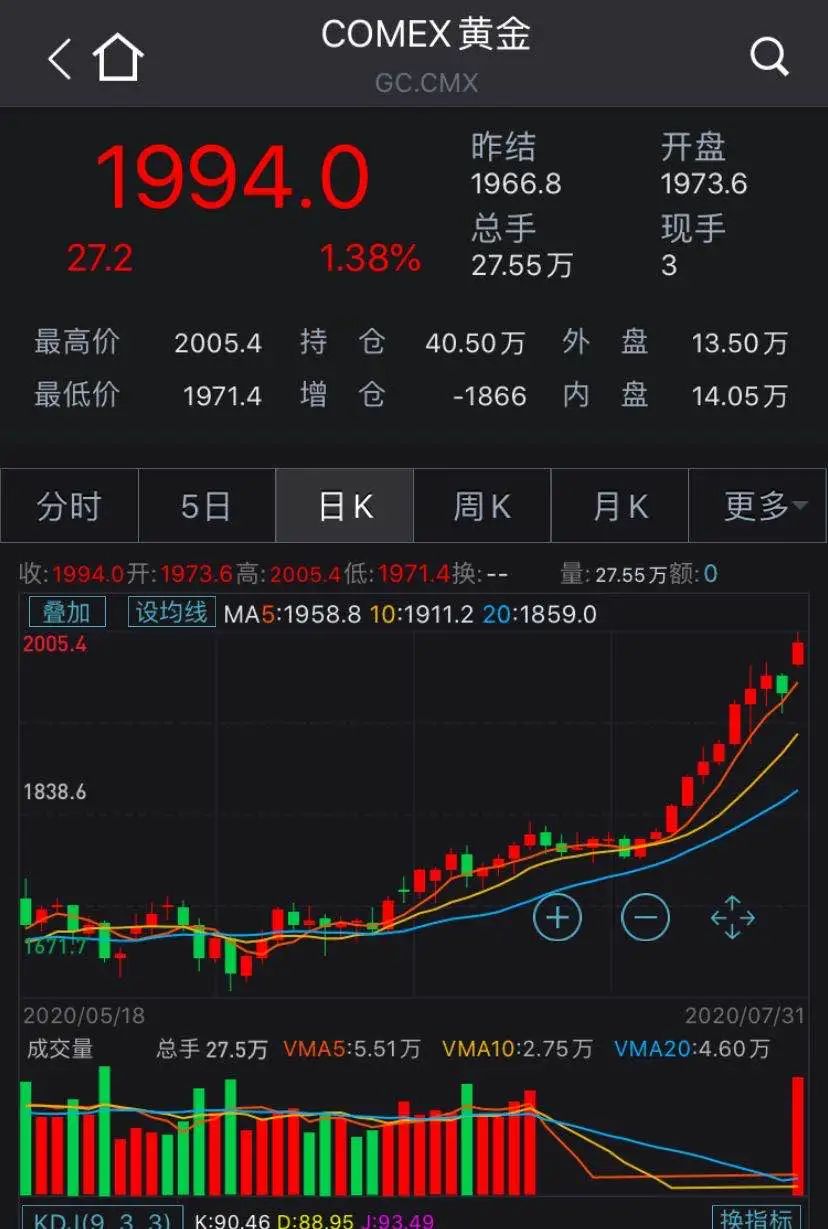Open the search magnifier

coord(768,58)
